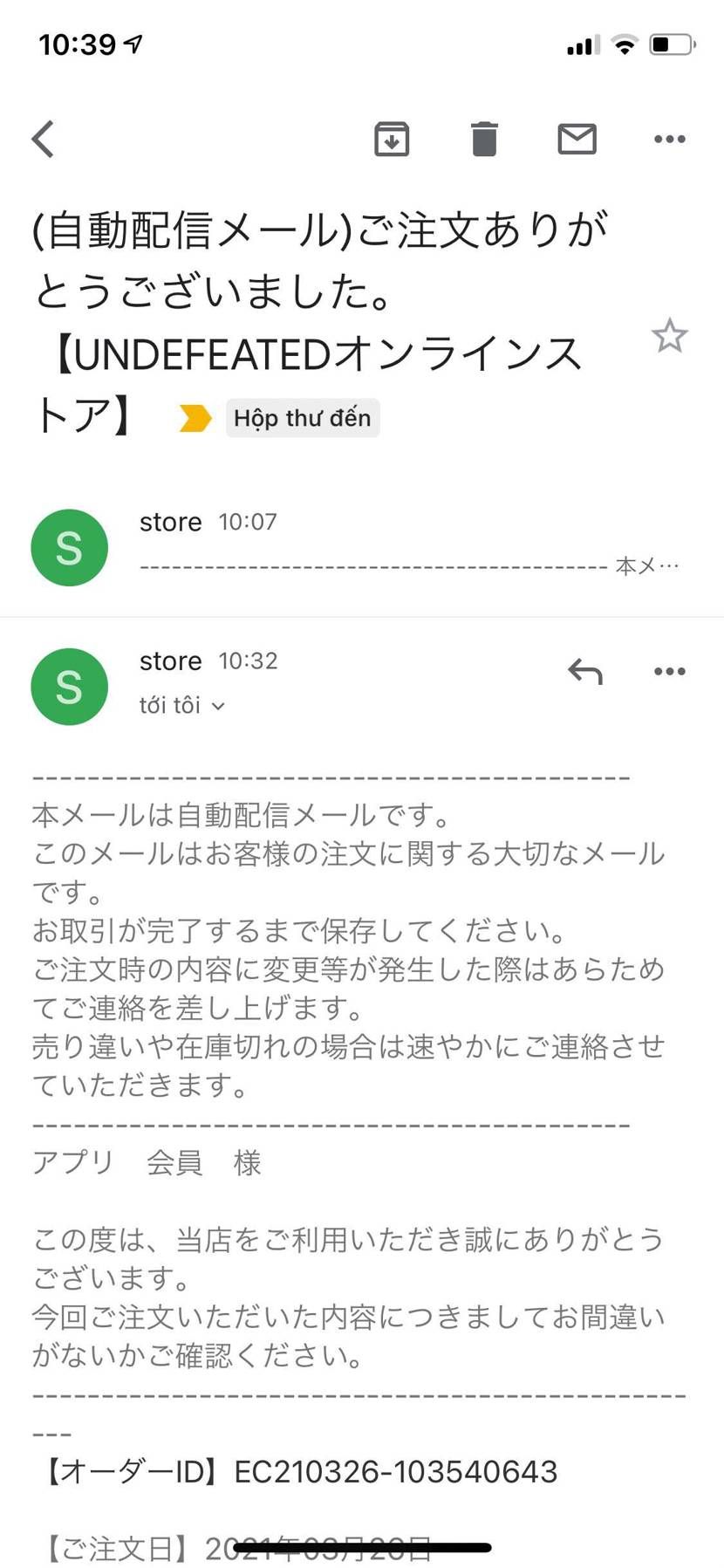Tap the green S avatar of the 10:32 message
This screenshot has width=724, height=1568.
69,687
